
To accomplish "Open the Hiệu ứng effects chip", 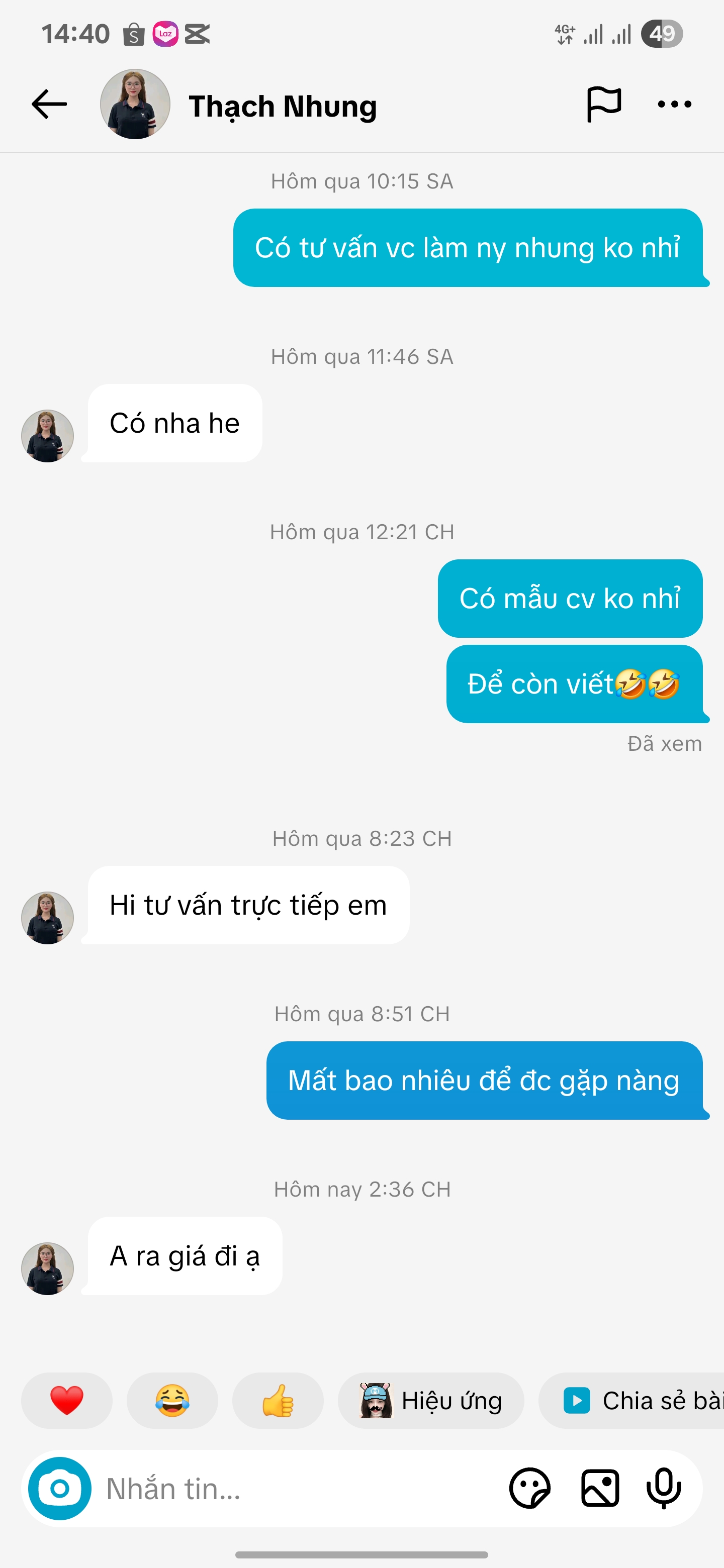I will click(431, 1400).
